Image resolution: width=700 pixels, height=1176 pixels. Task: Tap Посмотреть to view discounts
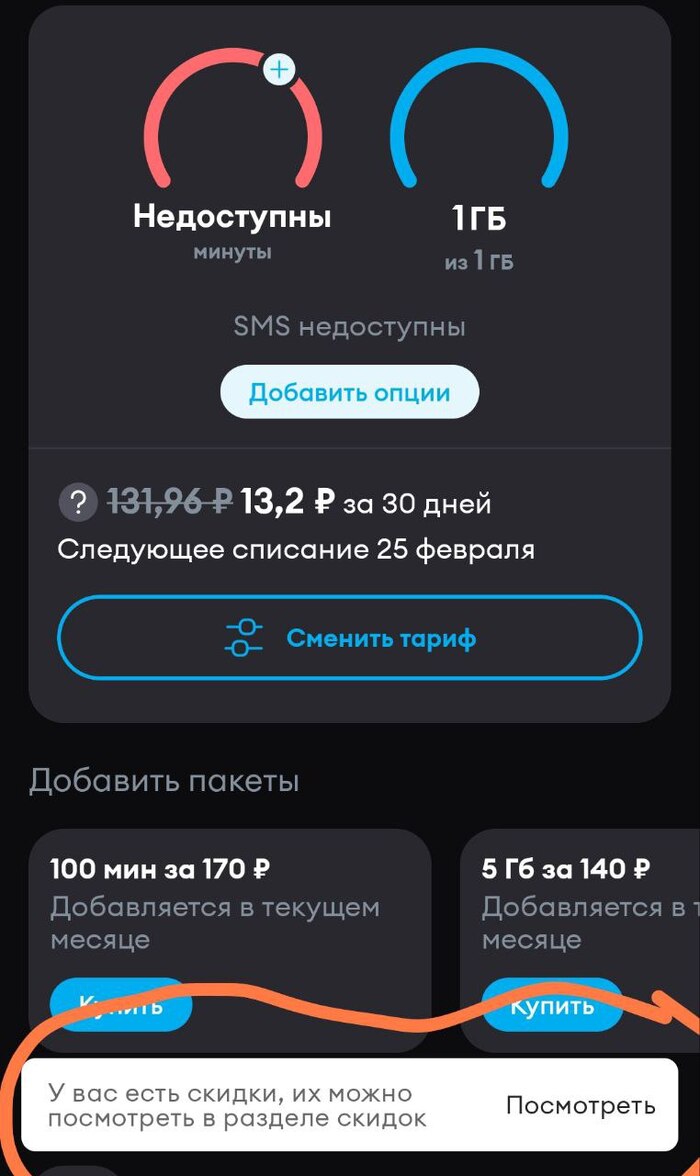coord(580,1105)
